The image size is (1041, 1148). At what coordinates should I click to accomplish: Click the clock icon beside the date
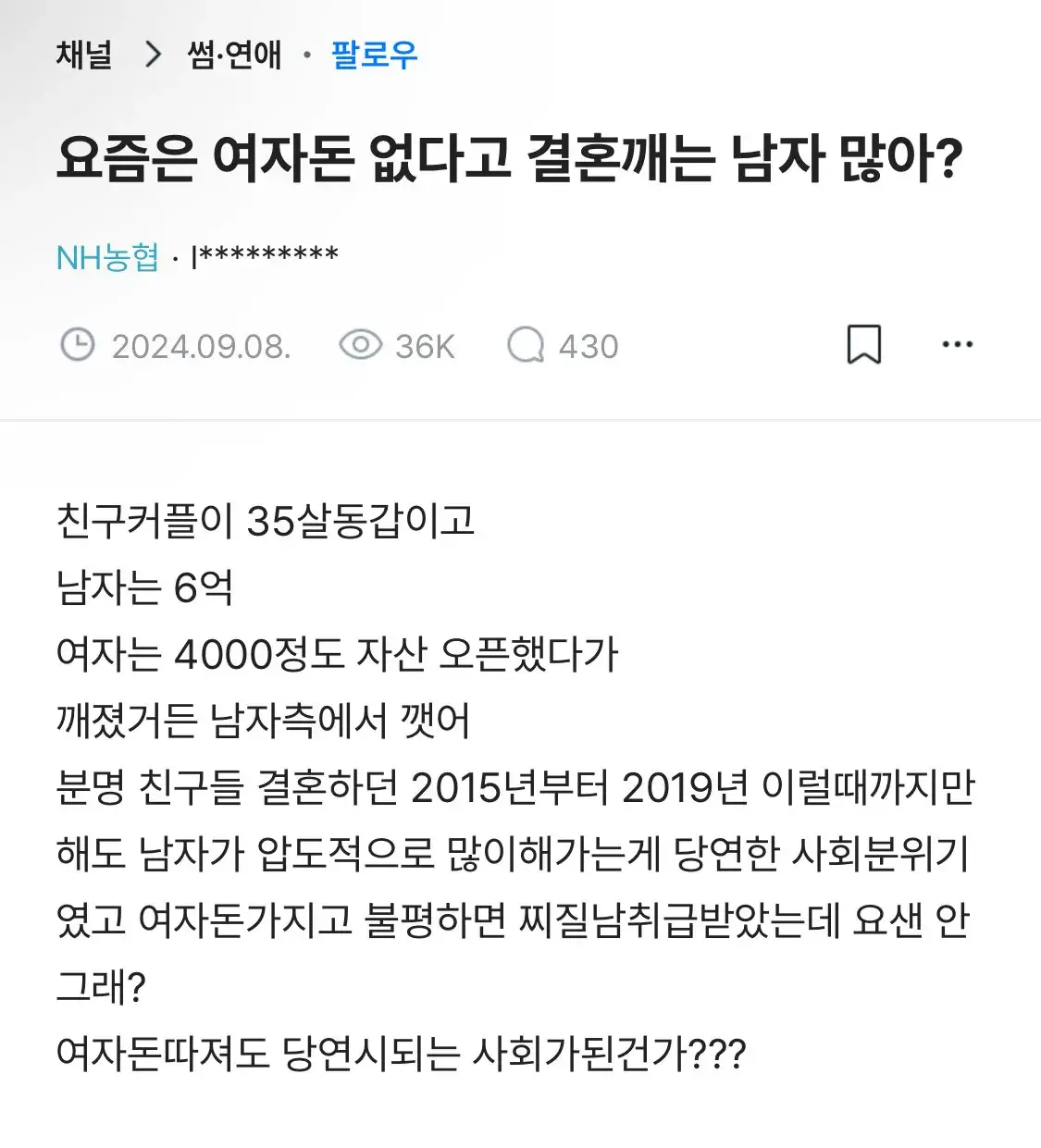tap(80, 346)
